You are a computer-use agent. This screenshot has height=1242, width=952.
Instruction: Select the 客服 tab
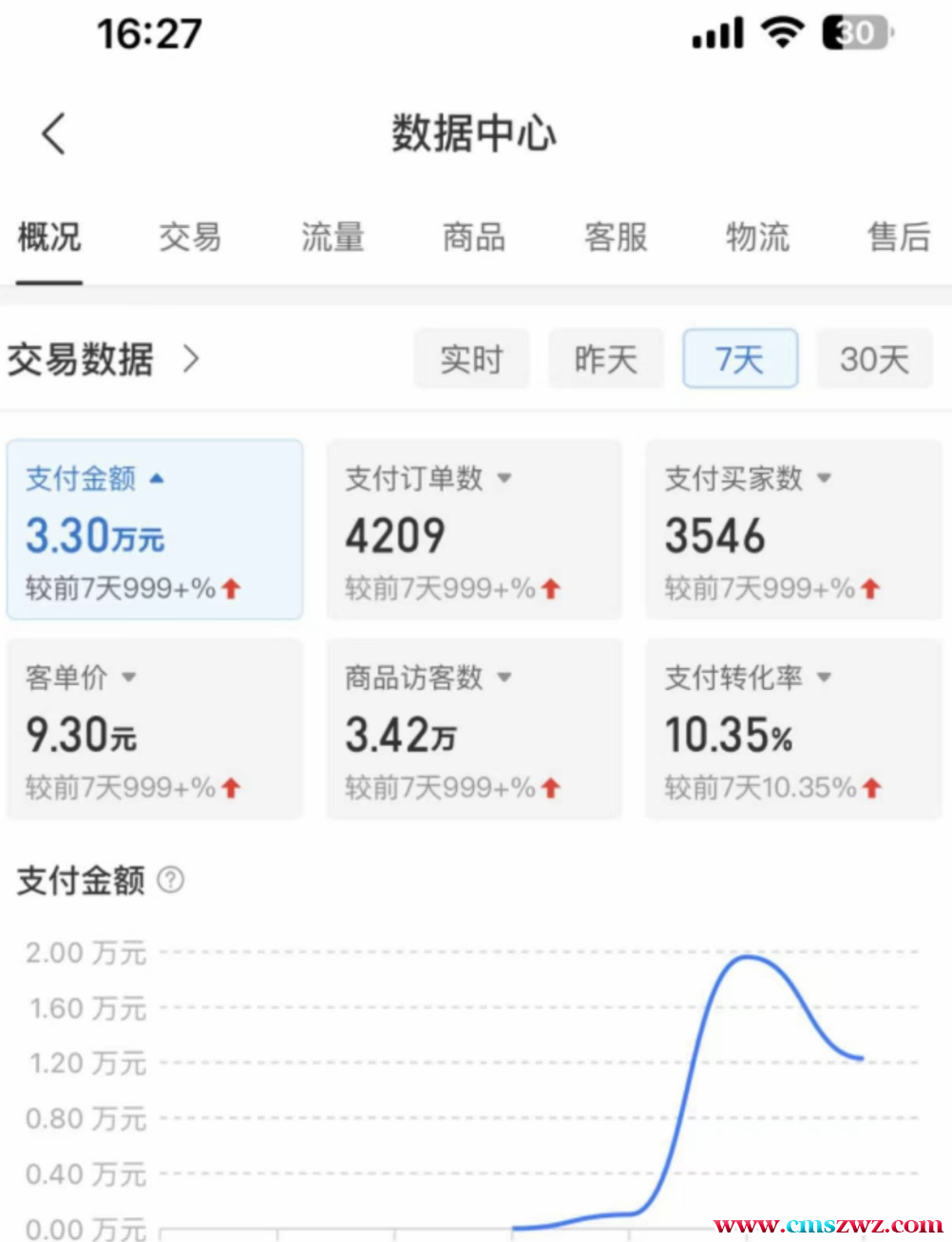[616, 238]
